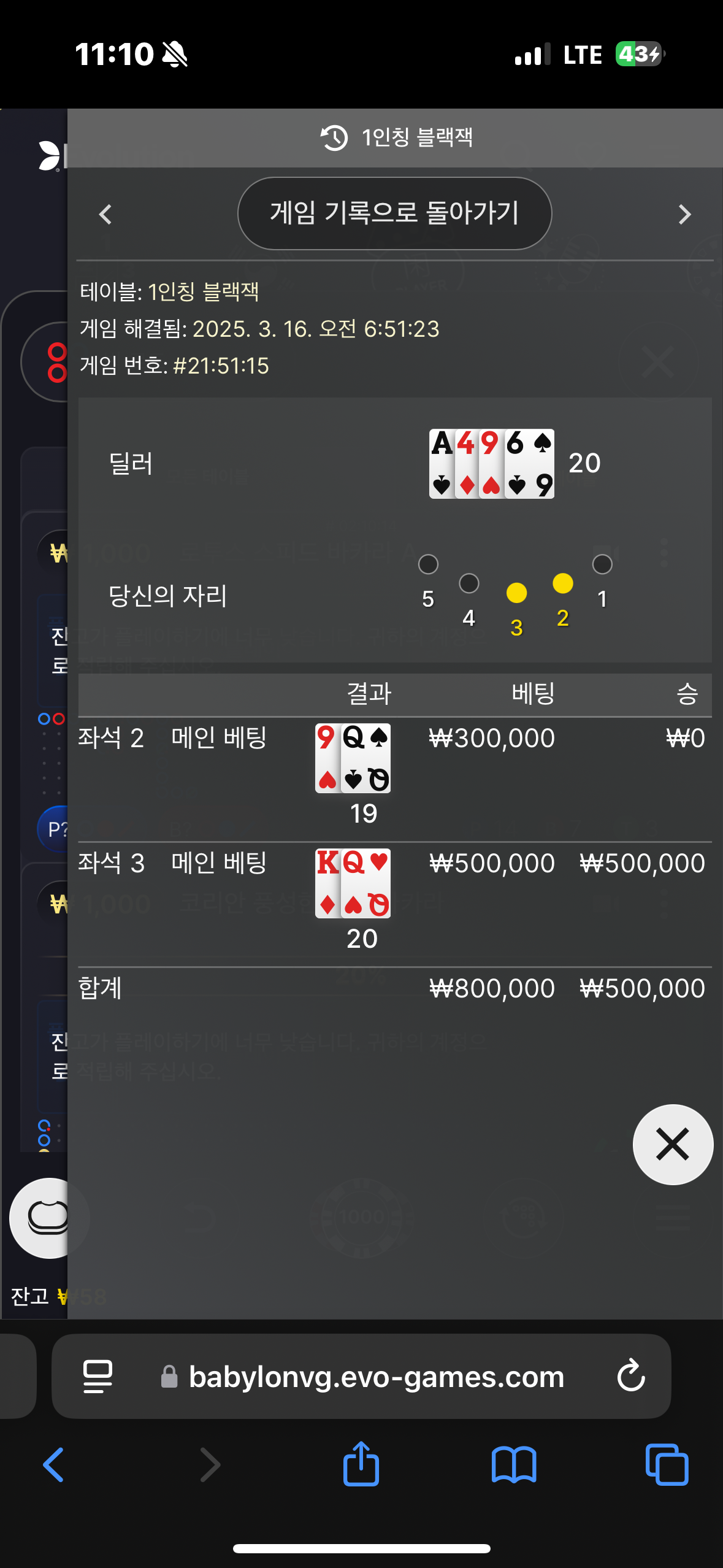Close the game history panel
723x1568 pixels.
[673, 1145]
